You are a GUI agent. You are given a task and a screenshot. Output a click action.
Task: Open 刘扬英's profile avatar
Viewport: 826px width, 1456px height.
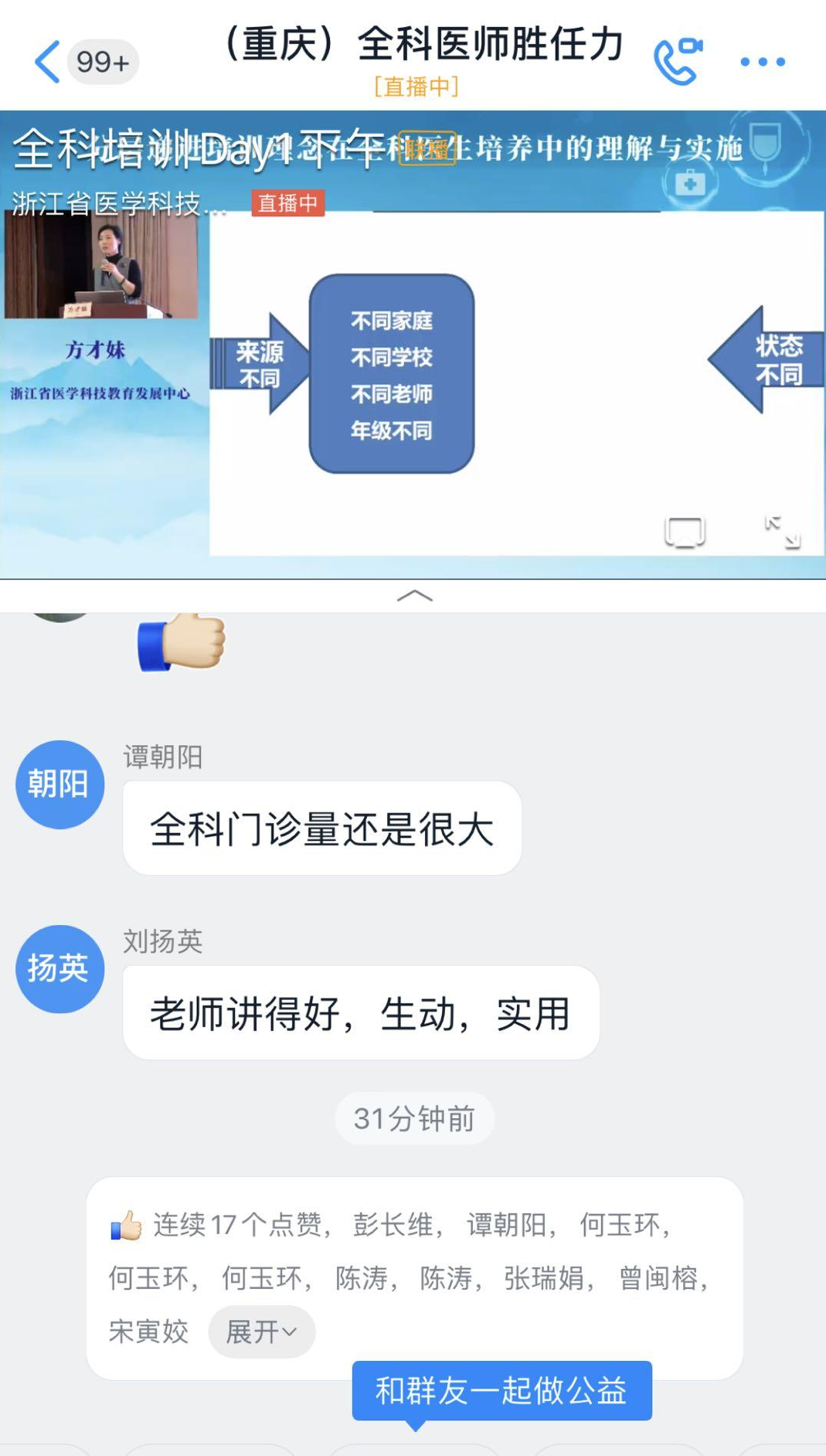[x=60, y=968]
